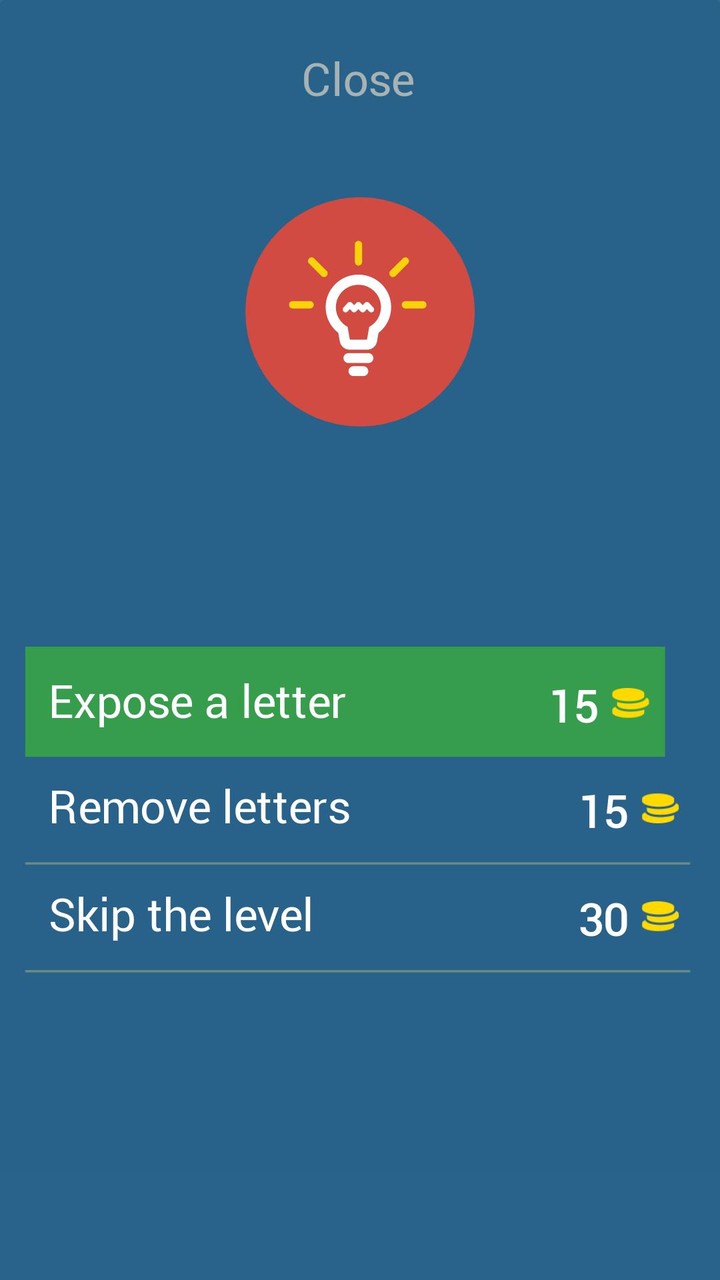This screenshot has width=720, height=1280.
Task: Pick the Remove letters row from the list
Action: pyautogui.click(x=345, y=810)
